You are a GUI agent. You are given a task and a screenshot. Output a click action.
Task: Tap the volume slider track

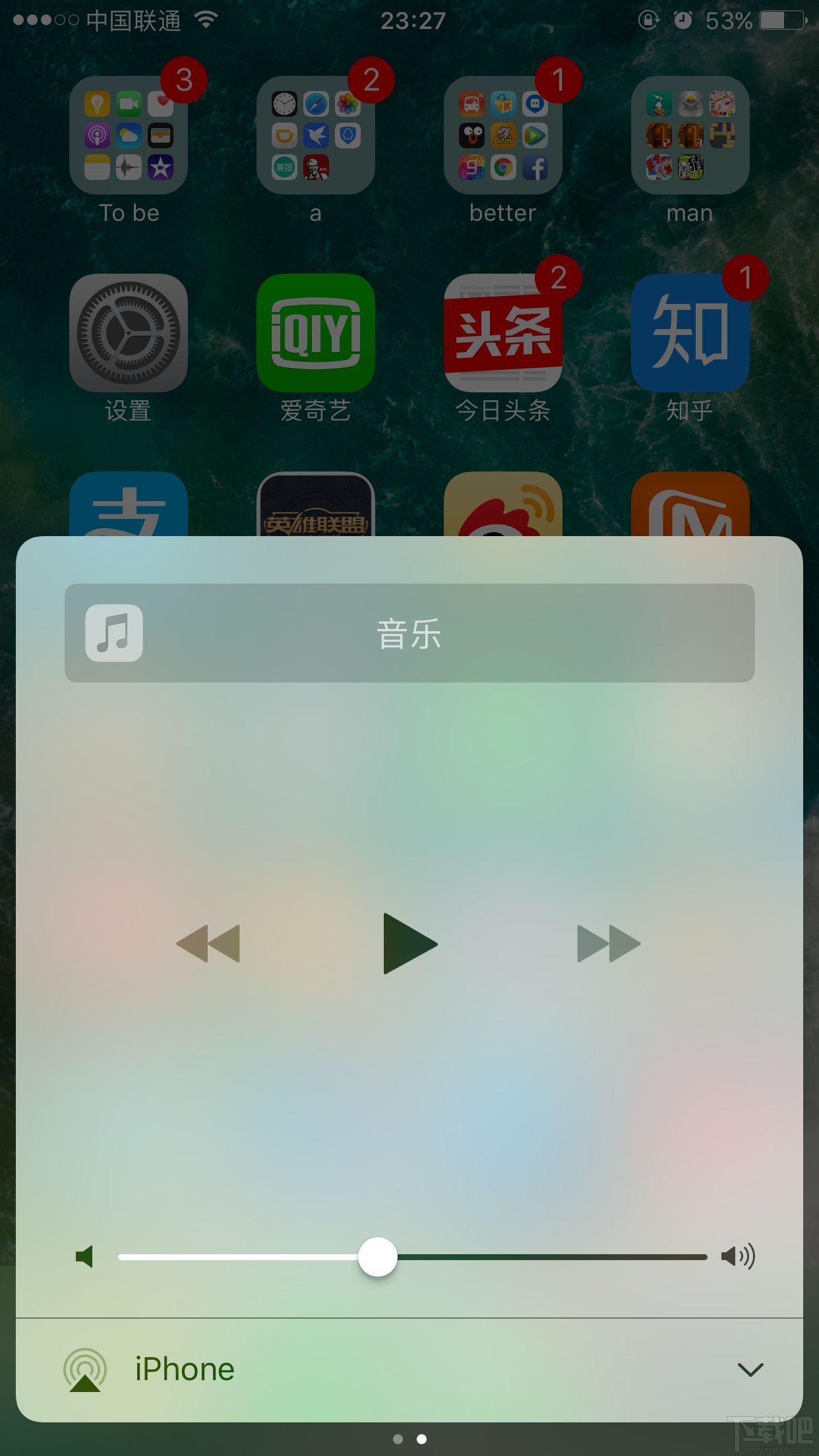point(413,1257)
